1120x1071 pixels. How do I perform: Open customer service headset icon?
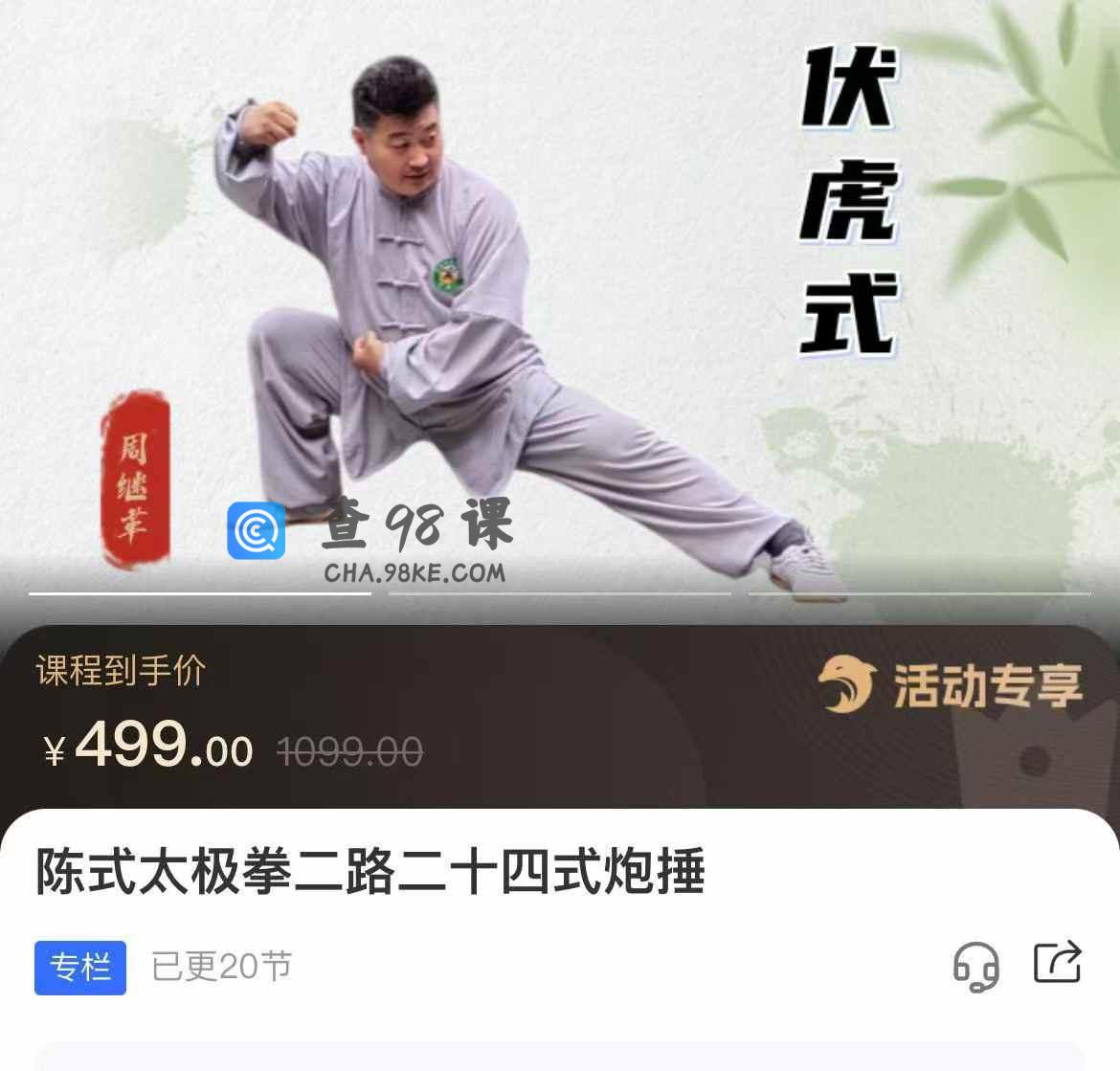[975, 966]
